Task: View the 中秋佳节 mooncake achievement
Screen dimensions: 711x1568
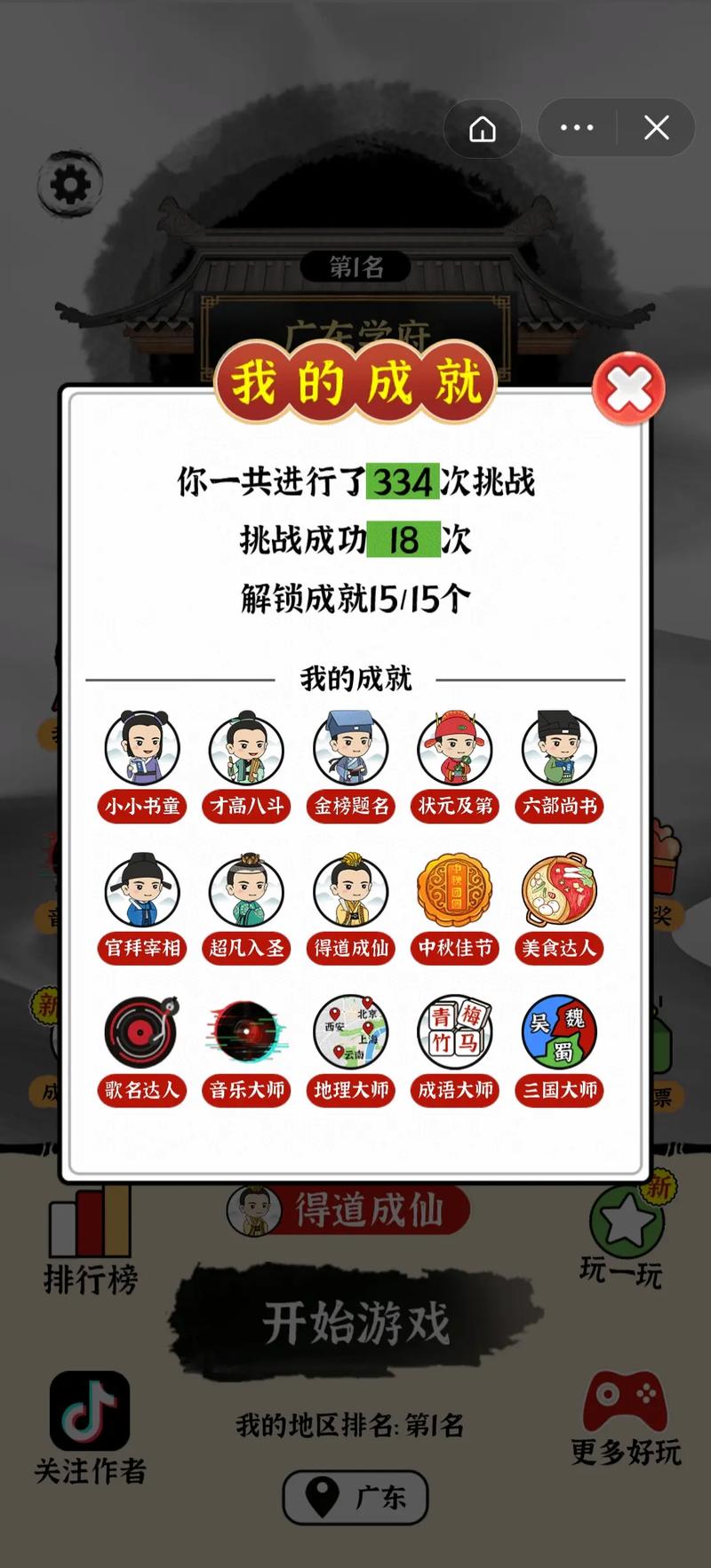Action: click(x=454, y=893)
